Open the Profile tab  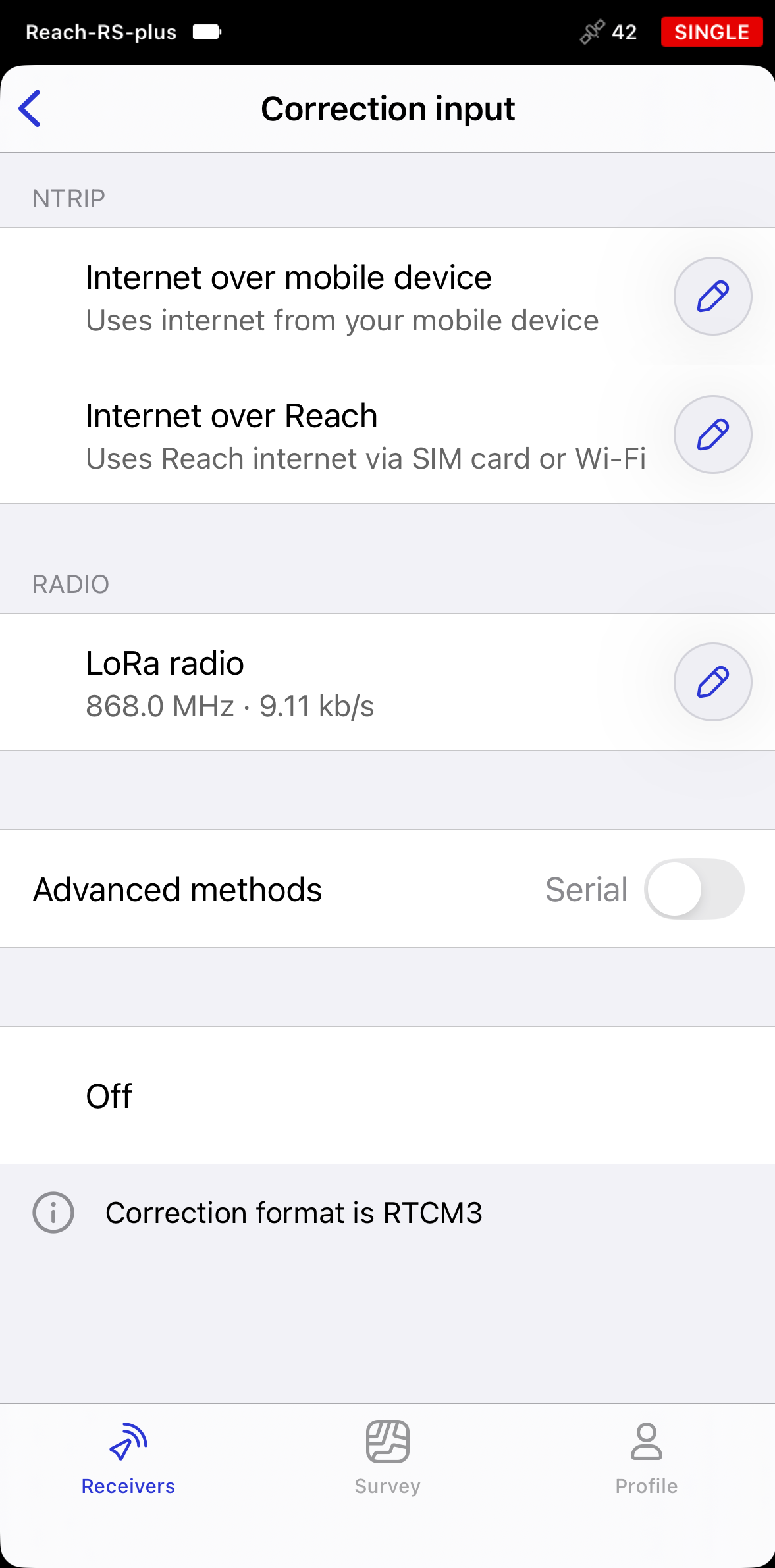point(646,1457)
